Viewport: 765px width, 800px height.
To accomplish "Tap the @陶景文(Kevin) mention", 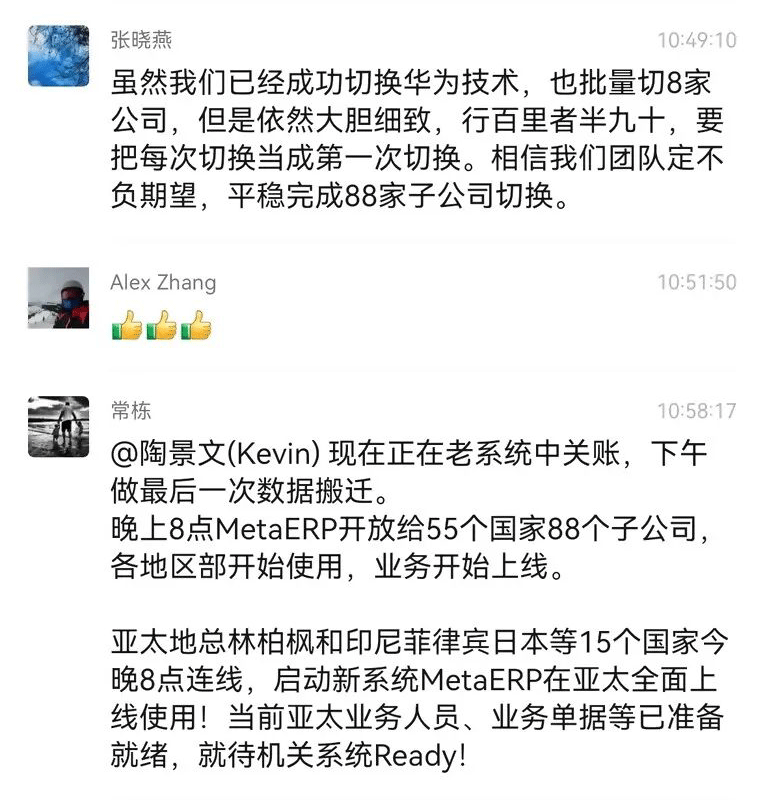I will (211, 455).
